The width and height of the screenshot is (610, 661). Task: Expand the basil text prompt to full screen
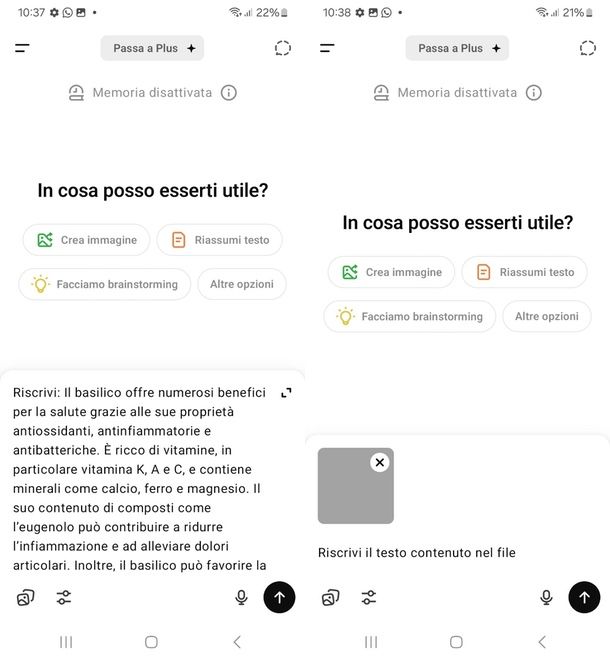point(286,393)
